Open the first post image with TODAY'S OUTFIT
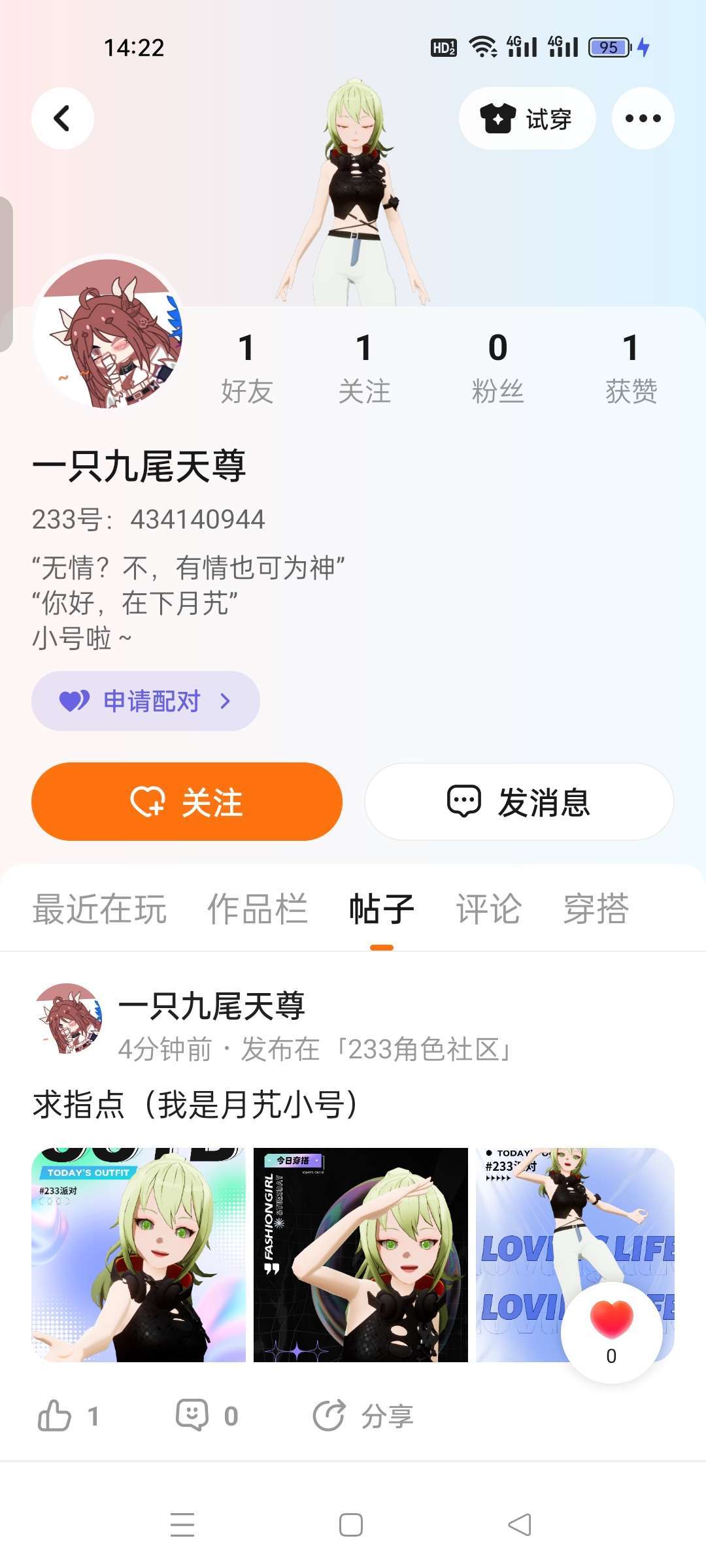This screenshot has width=706, height=1568. 139,1254
